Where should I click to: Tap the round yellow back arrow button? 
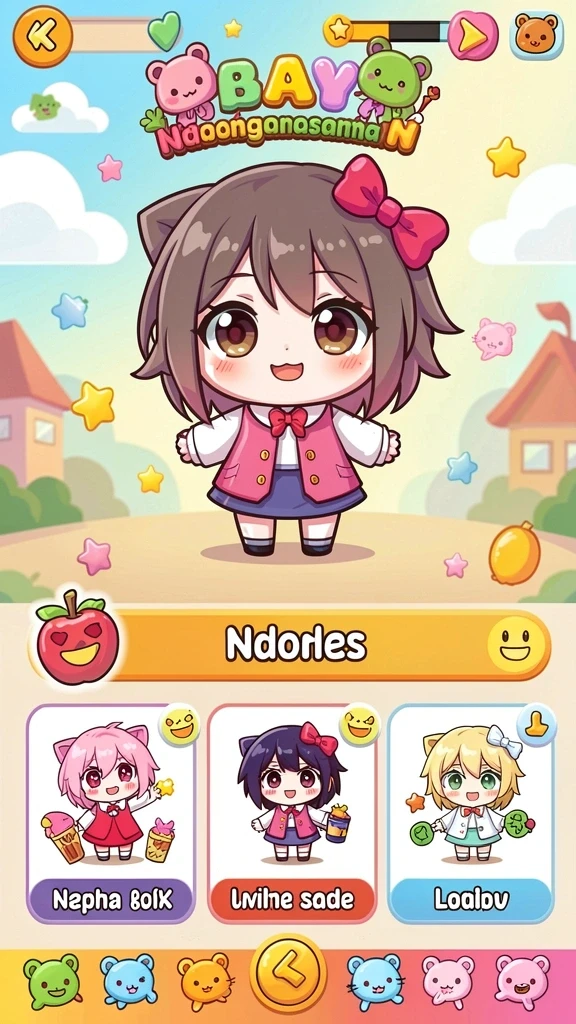(288, 974)
